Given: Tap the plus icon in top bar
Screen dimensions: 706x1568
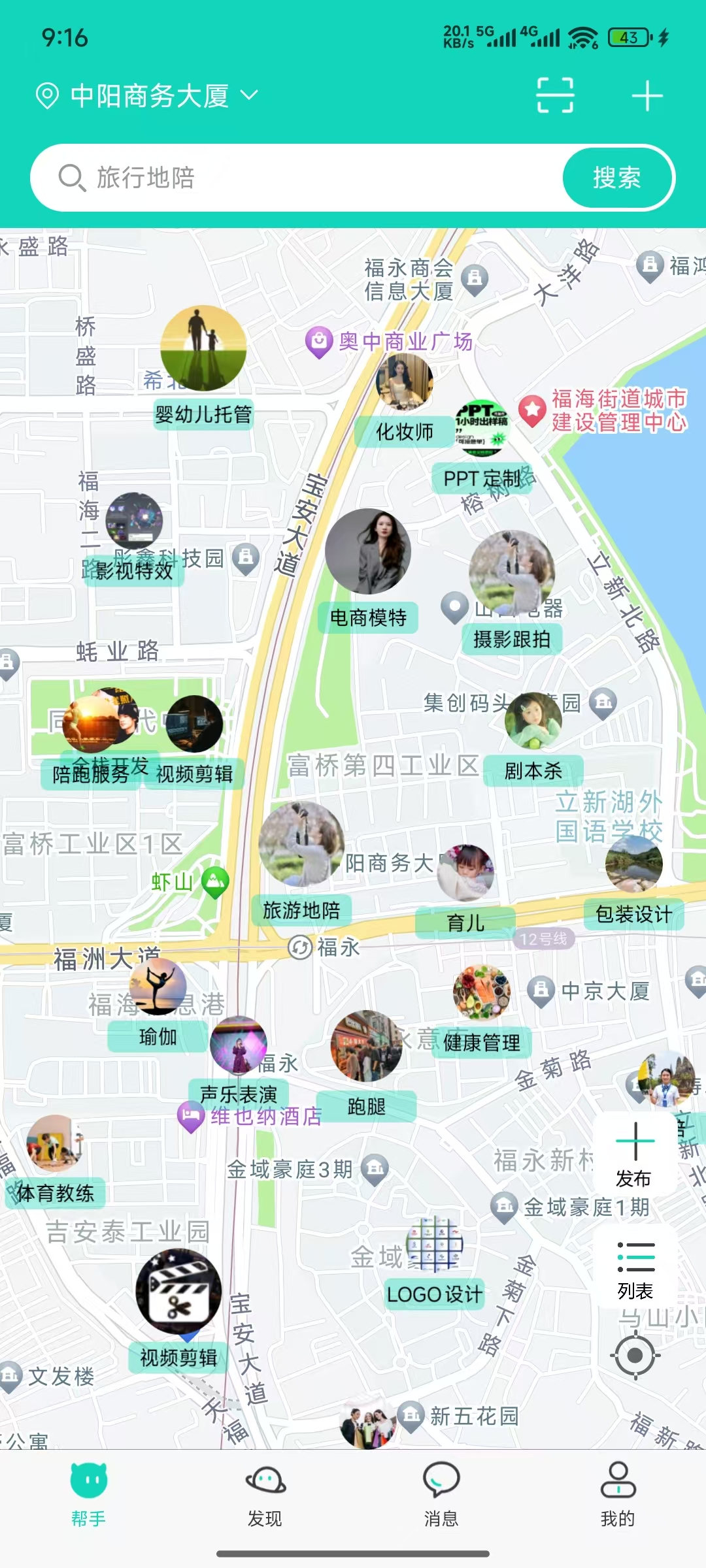Looking at the screenshot, I should [647, 95].
